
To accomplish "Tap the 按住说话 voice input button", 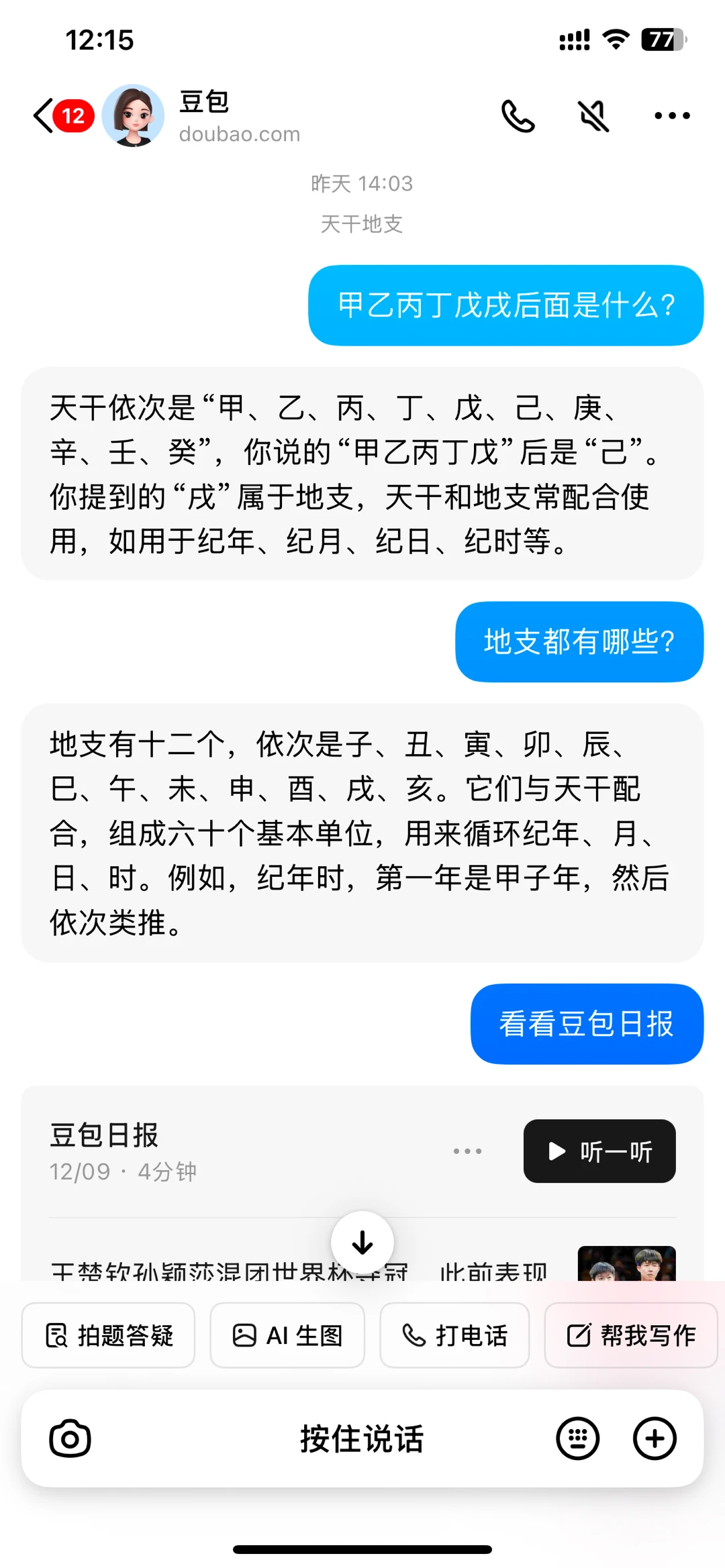I will tap(362, 1439).
